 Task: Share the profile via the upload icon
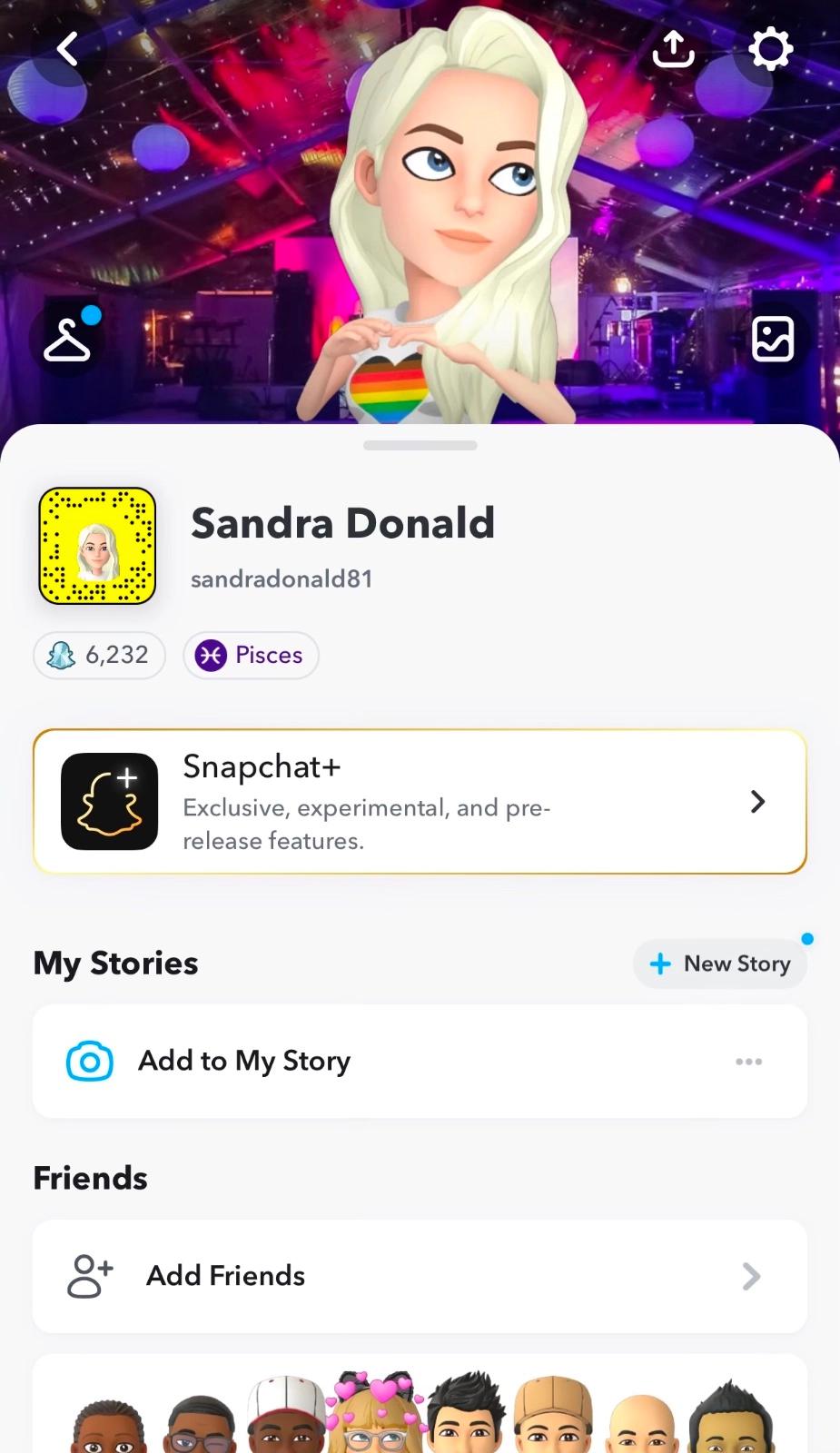click(673, 49)
